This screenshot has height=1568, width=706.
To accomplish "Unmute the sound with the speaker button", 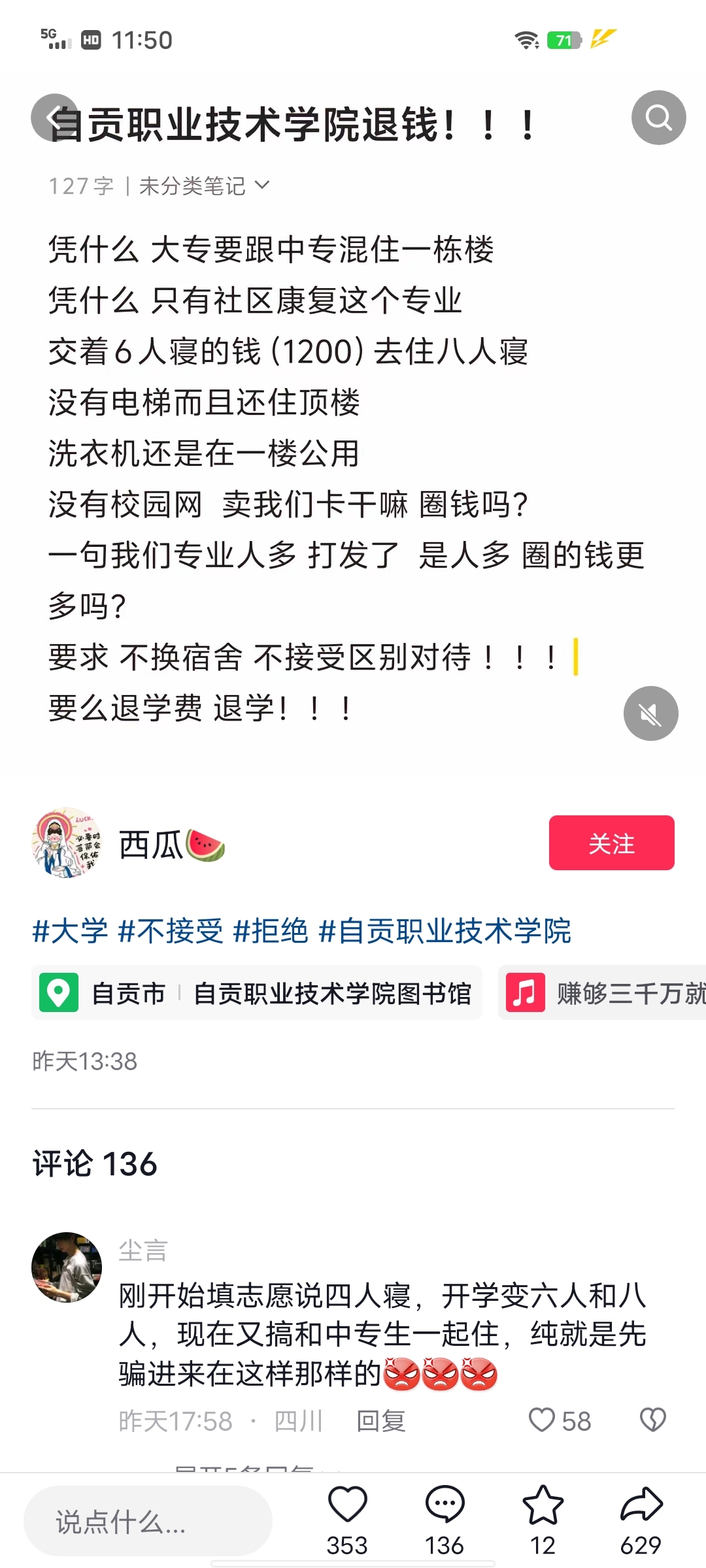I will [650, 713].
